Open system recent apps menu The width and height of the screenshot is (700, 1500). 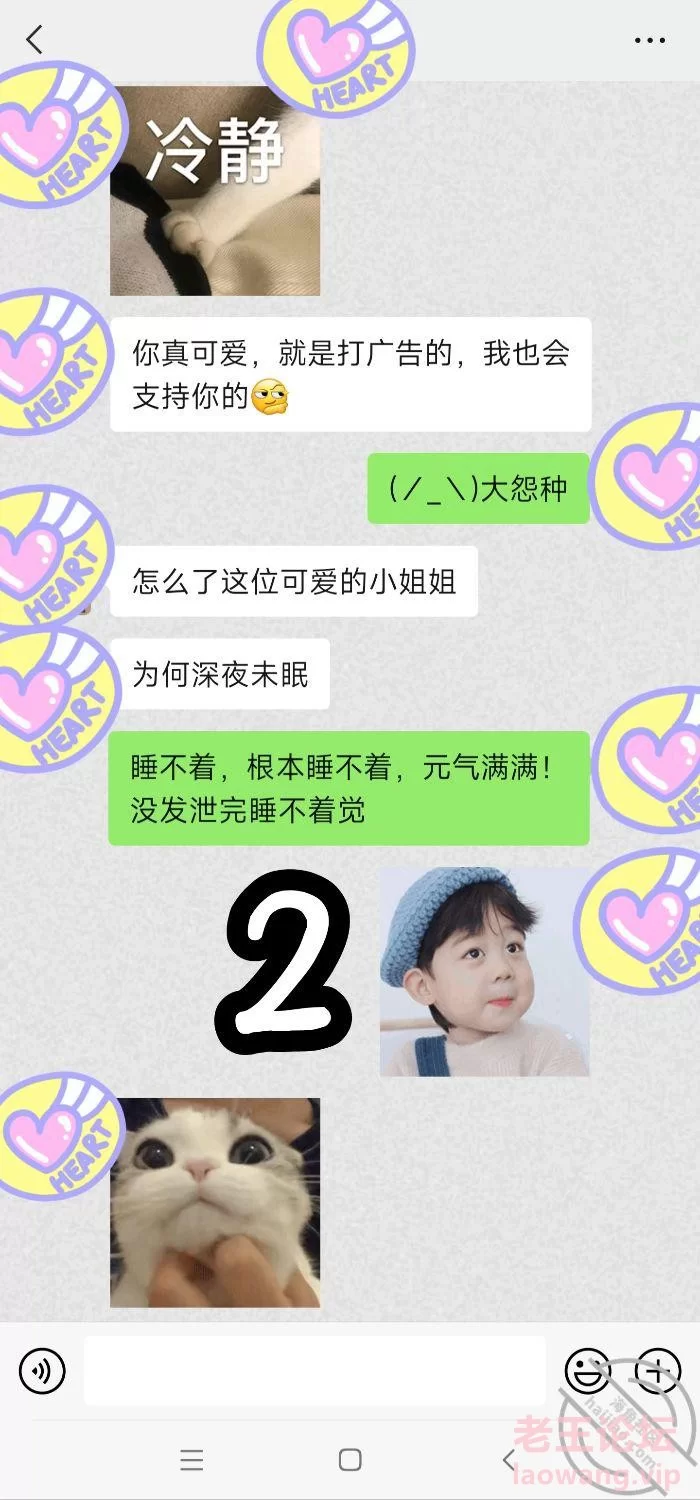192,1460
